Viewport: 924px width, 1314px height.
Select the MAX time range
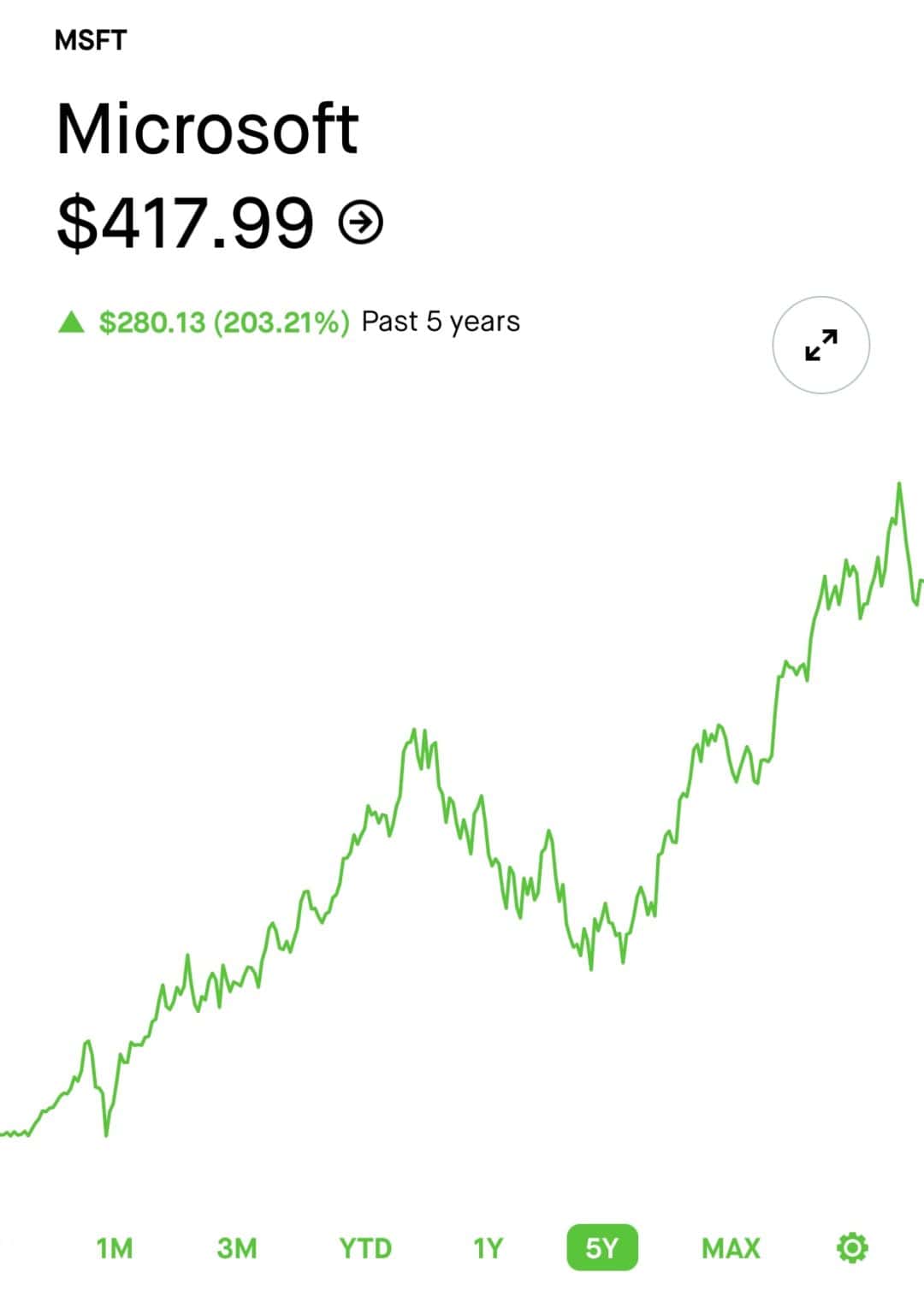click(x=730, y=1249)
